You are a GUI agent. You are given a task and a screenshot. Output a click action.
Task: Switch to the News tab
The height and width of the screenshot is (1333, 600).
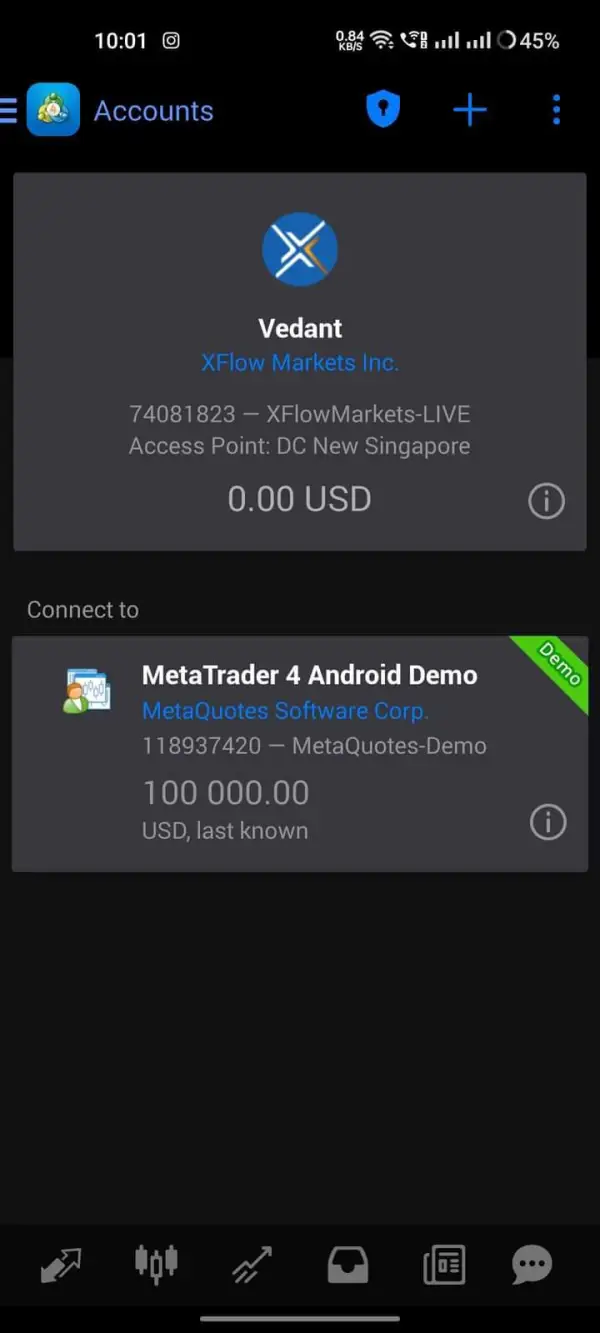(443, 1265)
